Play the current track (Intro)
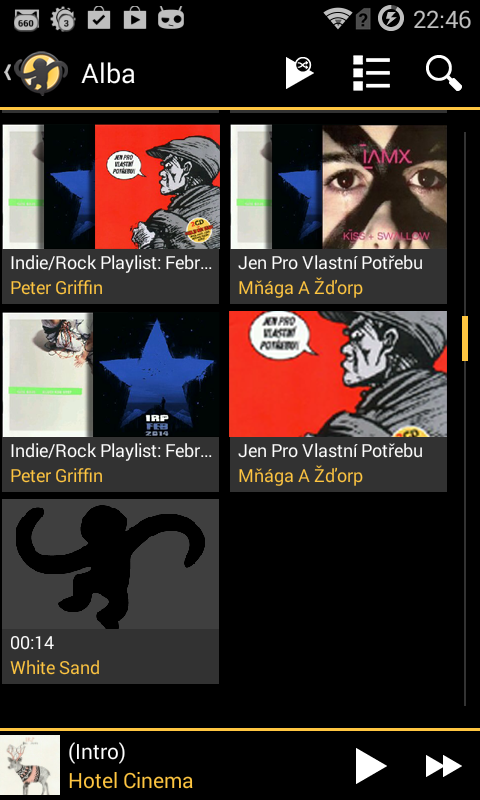Image resolution: width=480 pixels, height=800 pixels. point(370,765)
